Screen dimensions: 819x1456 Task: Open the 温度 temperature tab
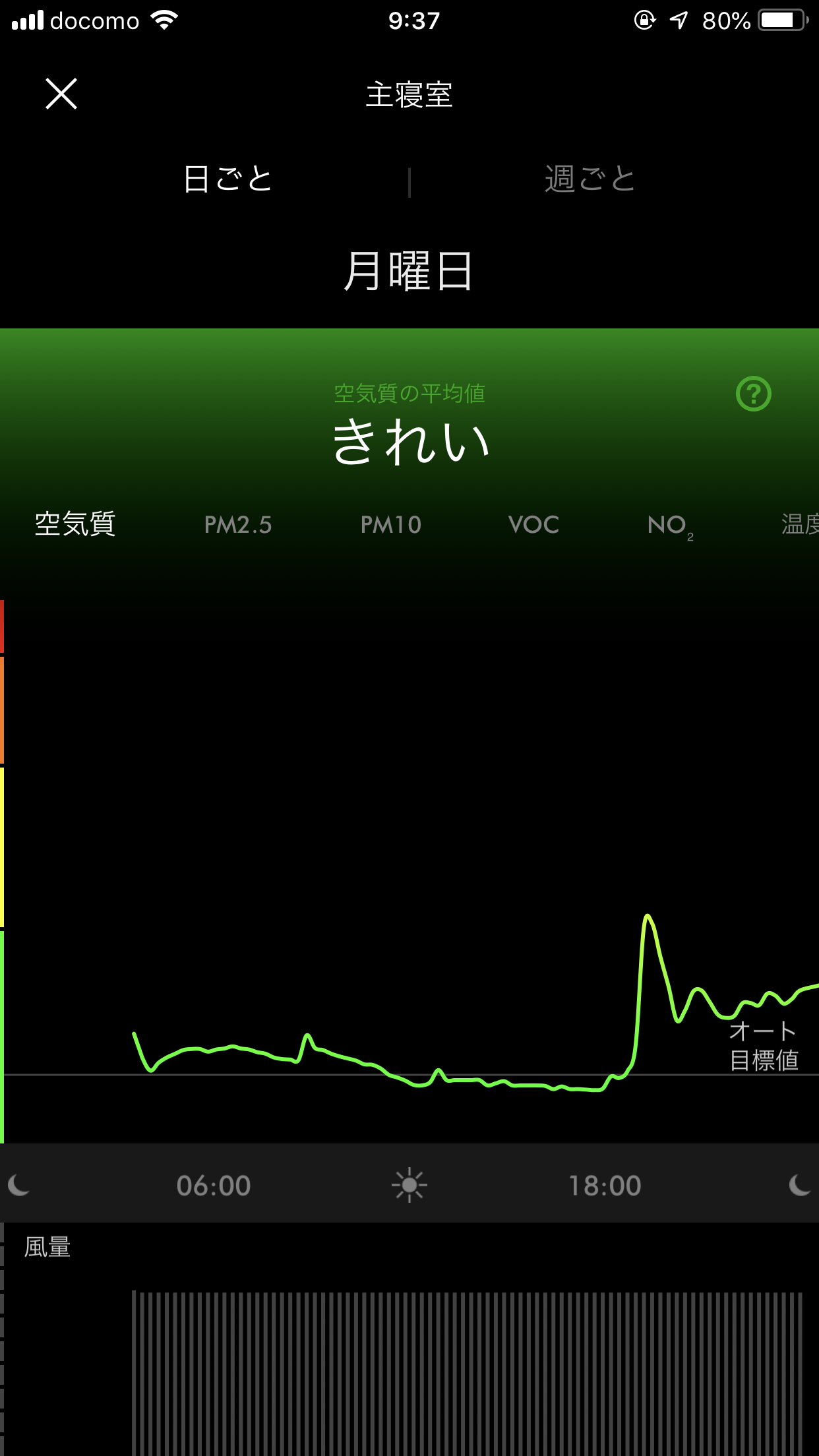coord(800,524)
